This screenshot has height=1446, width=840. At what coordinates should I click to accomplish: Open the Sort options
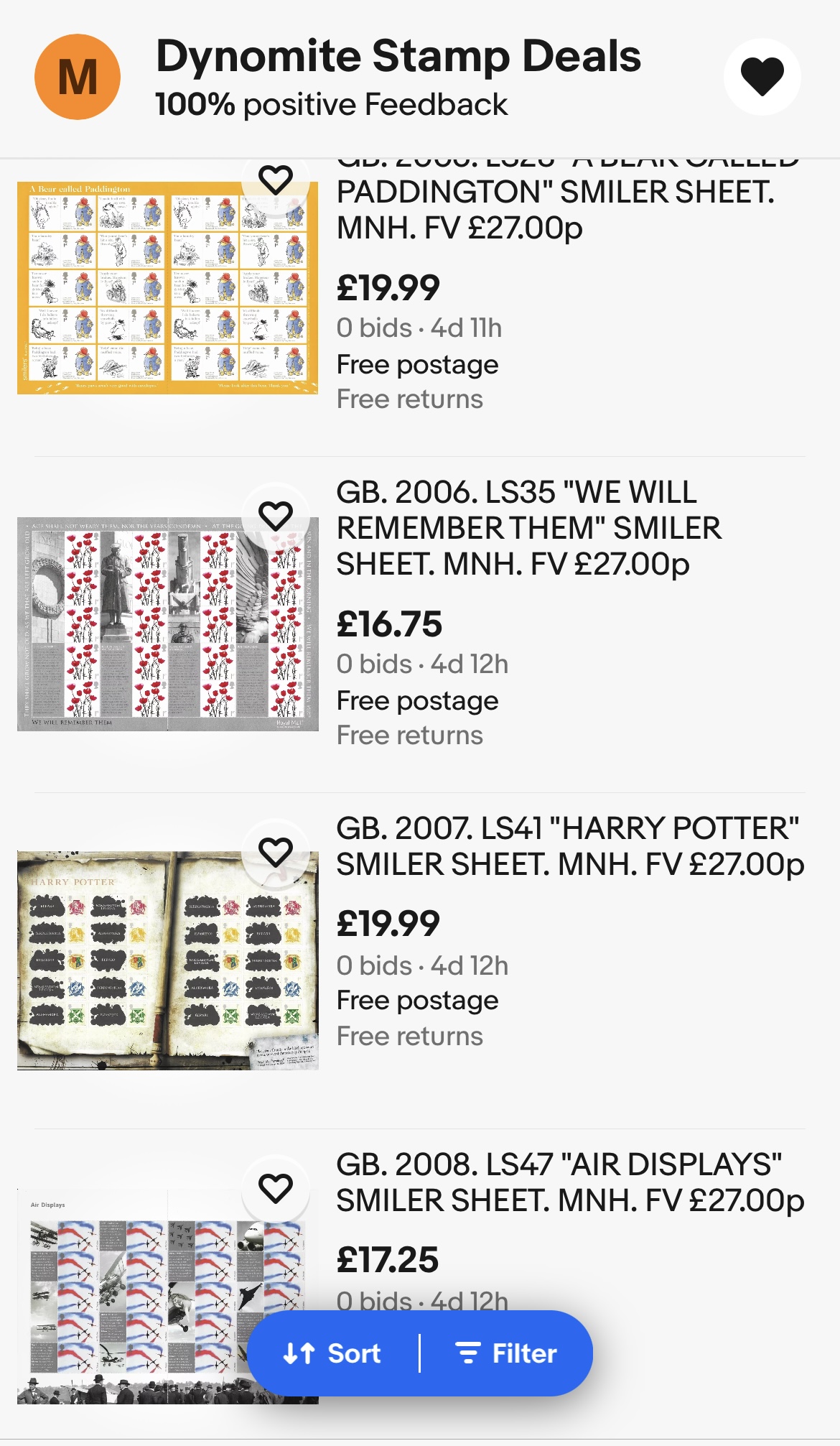(x=332, y=1353)
